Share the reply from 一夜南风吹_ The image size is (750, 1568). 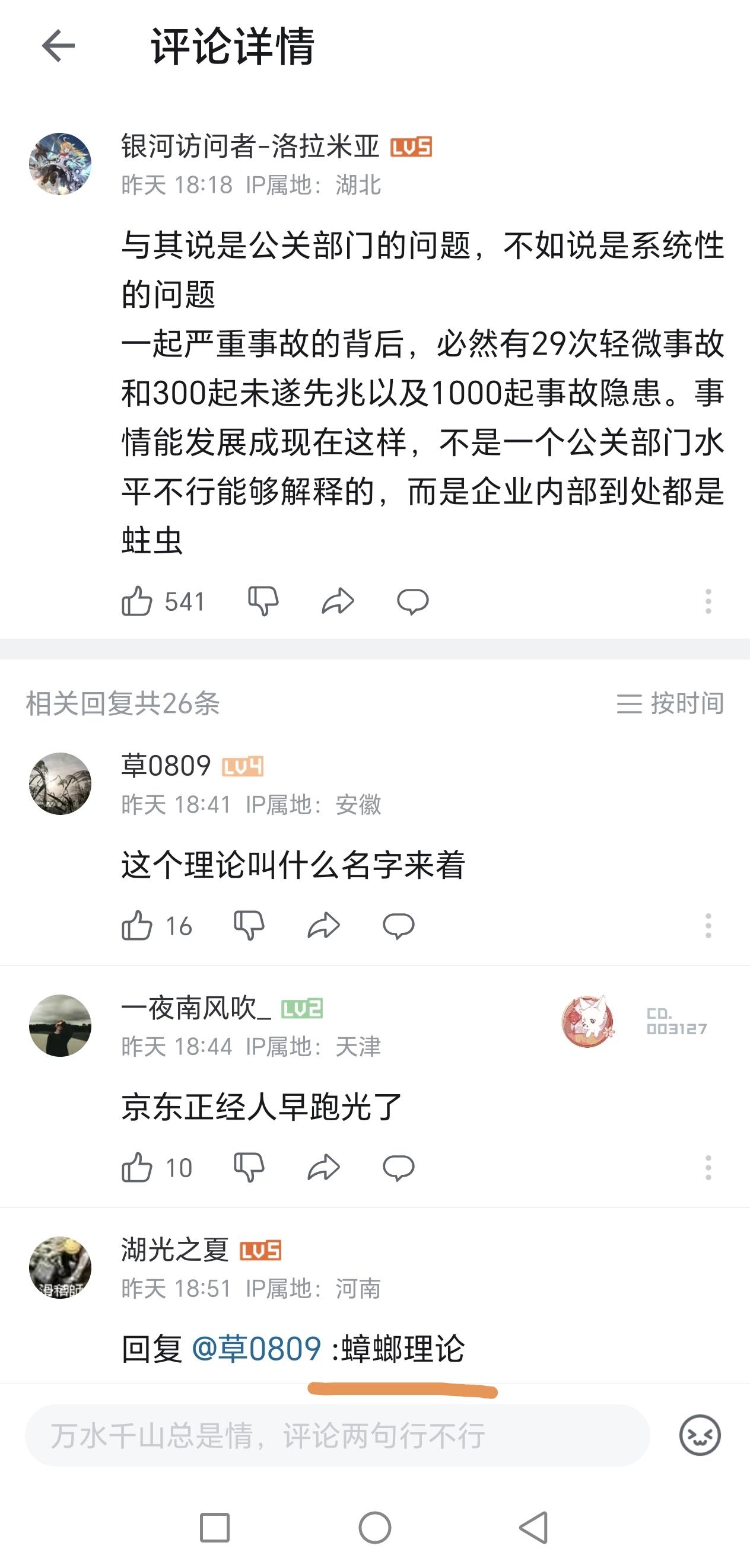pos(323,1168)
